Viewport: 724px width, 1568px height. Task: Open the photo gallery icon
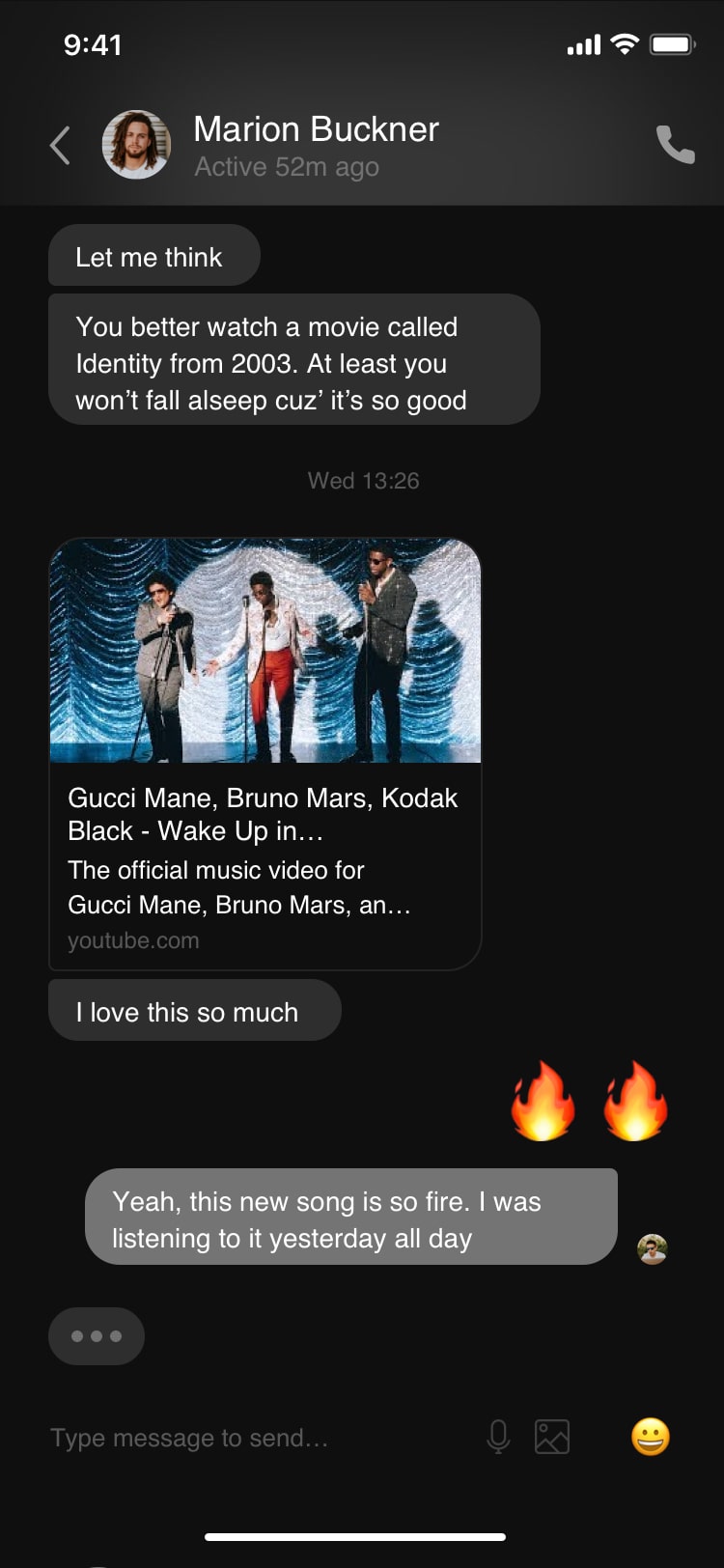pyautogui.click(x=550, y=1436)
